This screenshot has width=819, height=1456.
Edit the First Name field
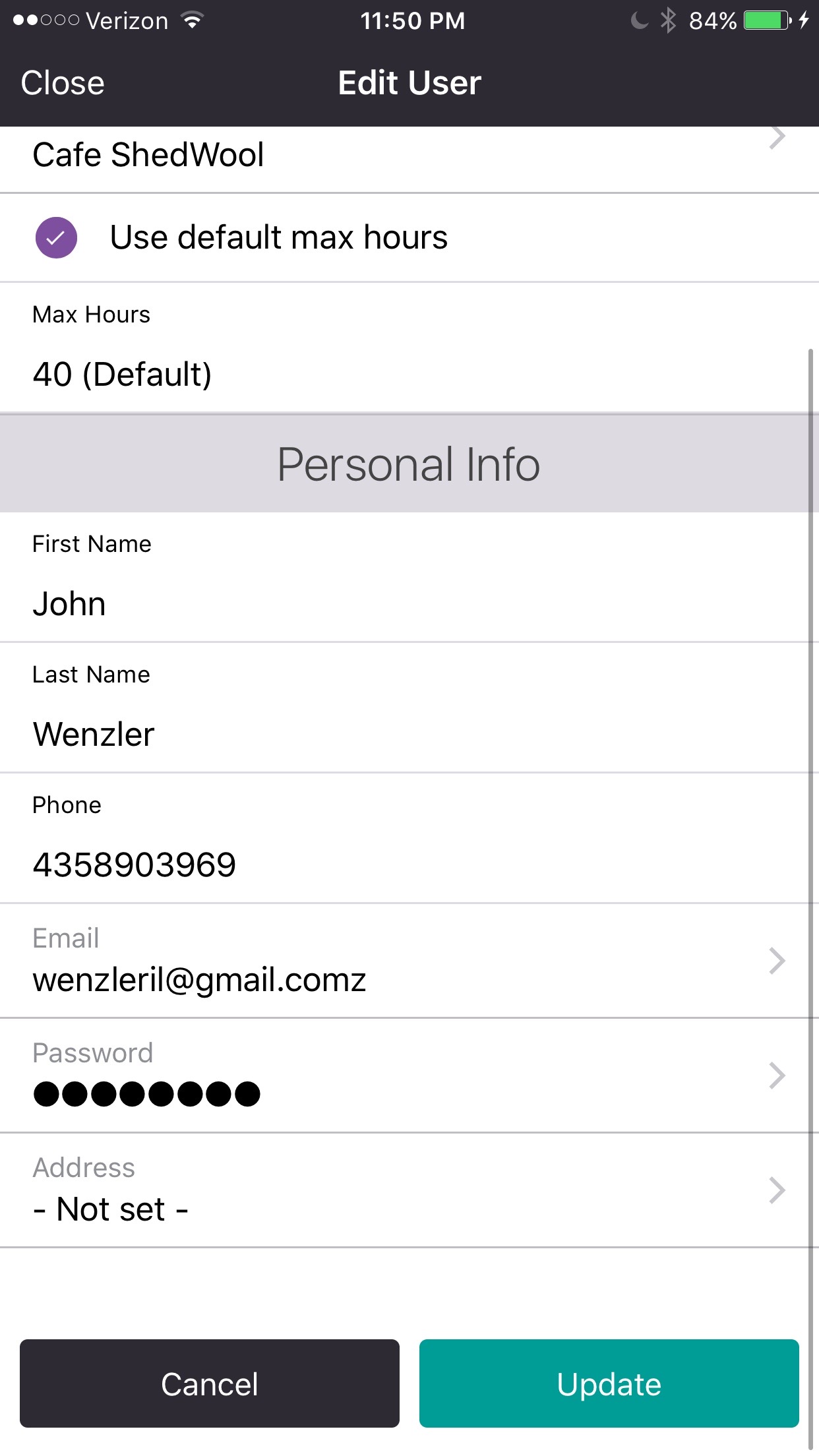tap(409, 603)
